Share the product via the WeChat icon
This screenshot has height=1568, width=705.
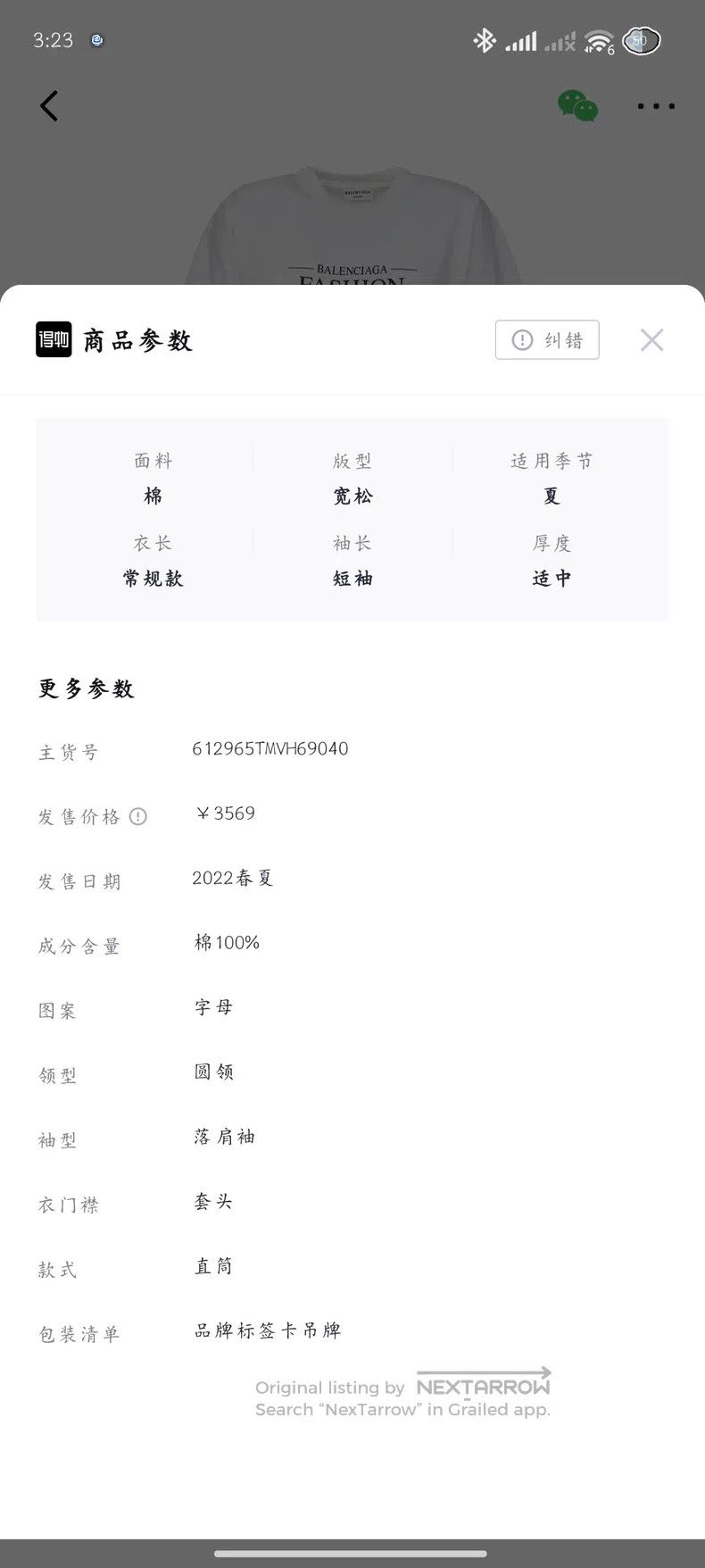pos(577,106)
